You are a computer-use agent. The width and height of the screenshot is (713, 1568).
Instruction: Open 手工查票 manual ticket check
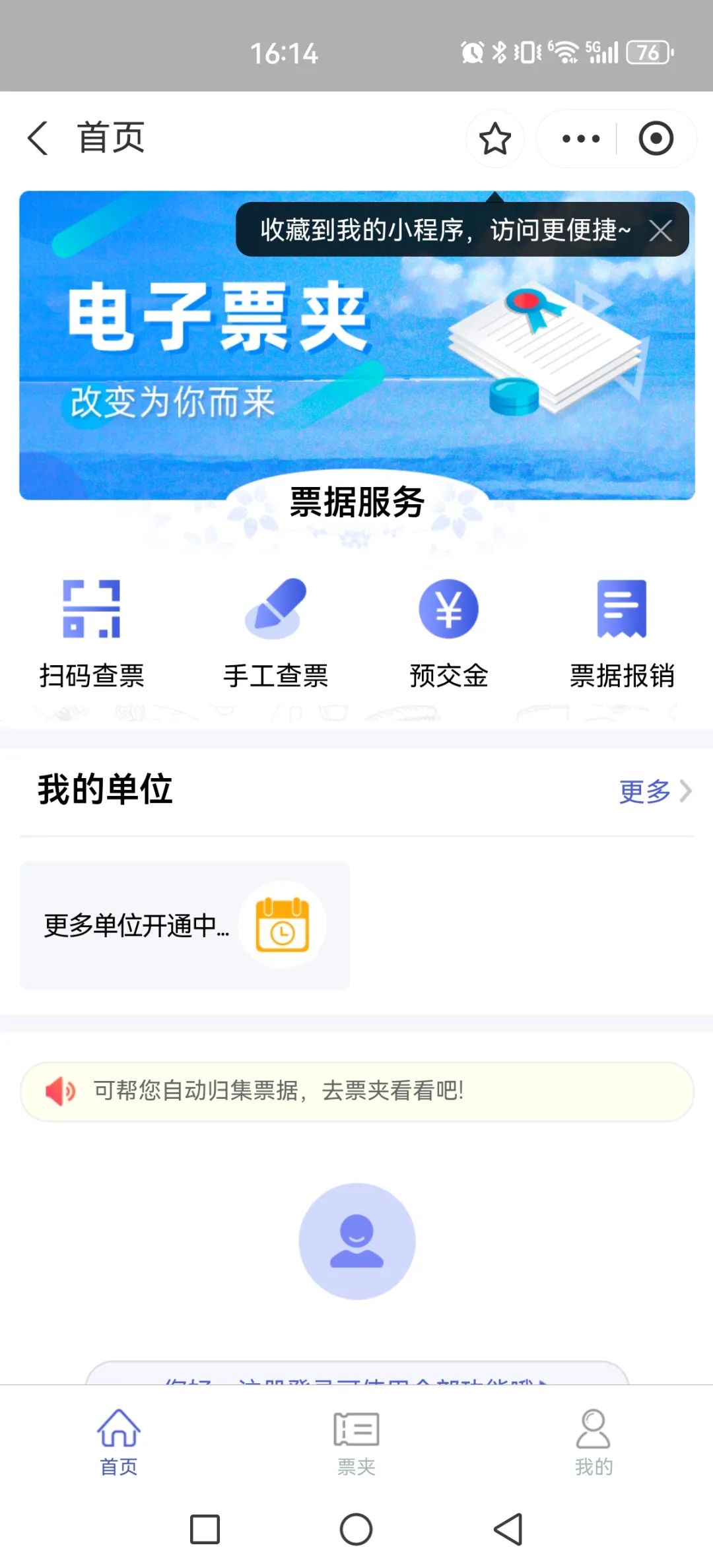(275, 634)
